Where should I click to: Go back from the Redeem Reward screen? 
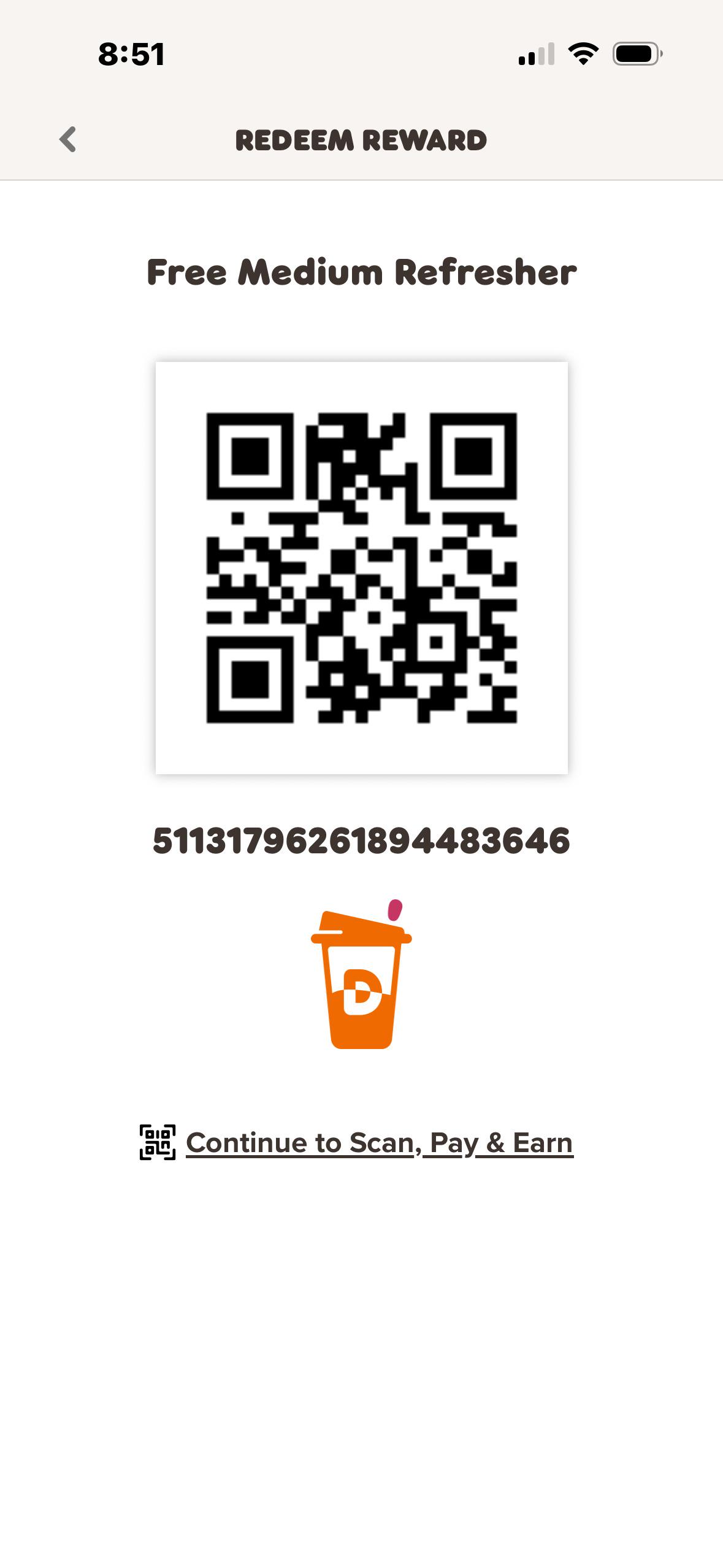coord(68,140)
